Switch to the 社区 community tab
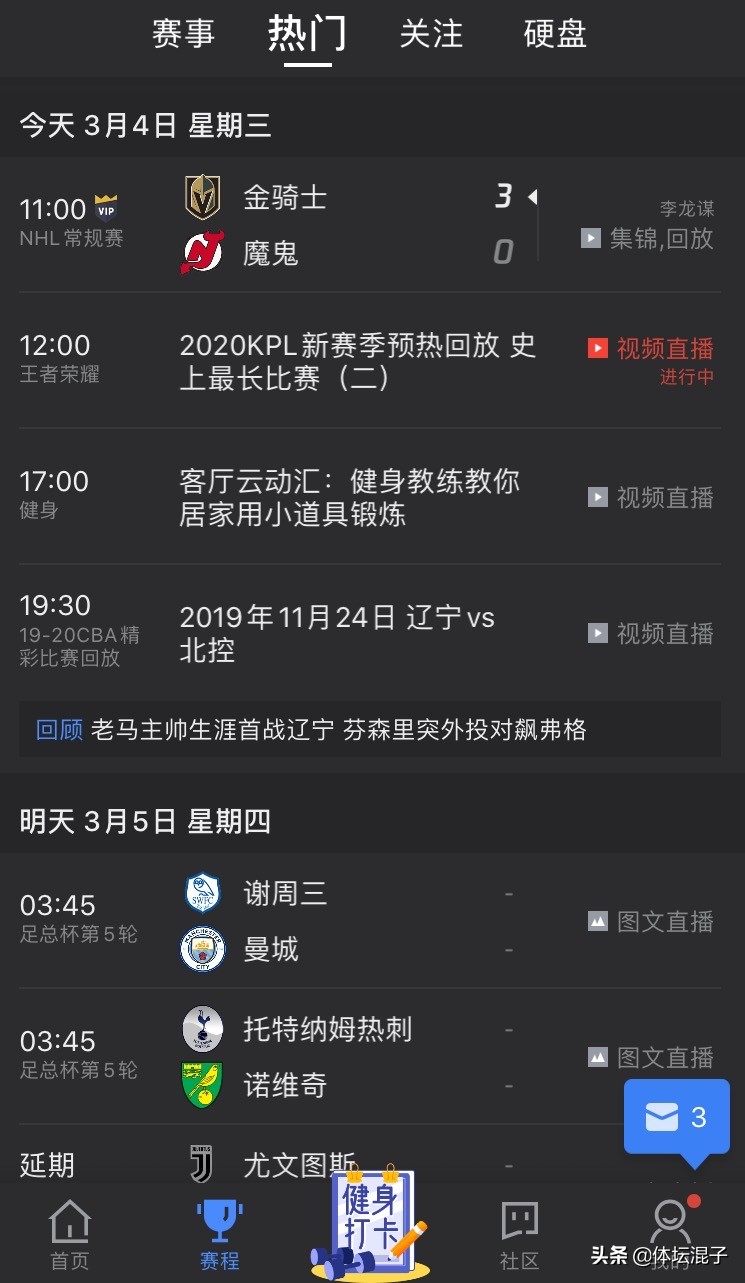Screen dimensions: 745x1283 [x=519, y=1236]
